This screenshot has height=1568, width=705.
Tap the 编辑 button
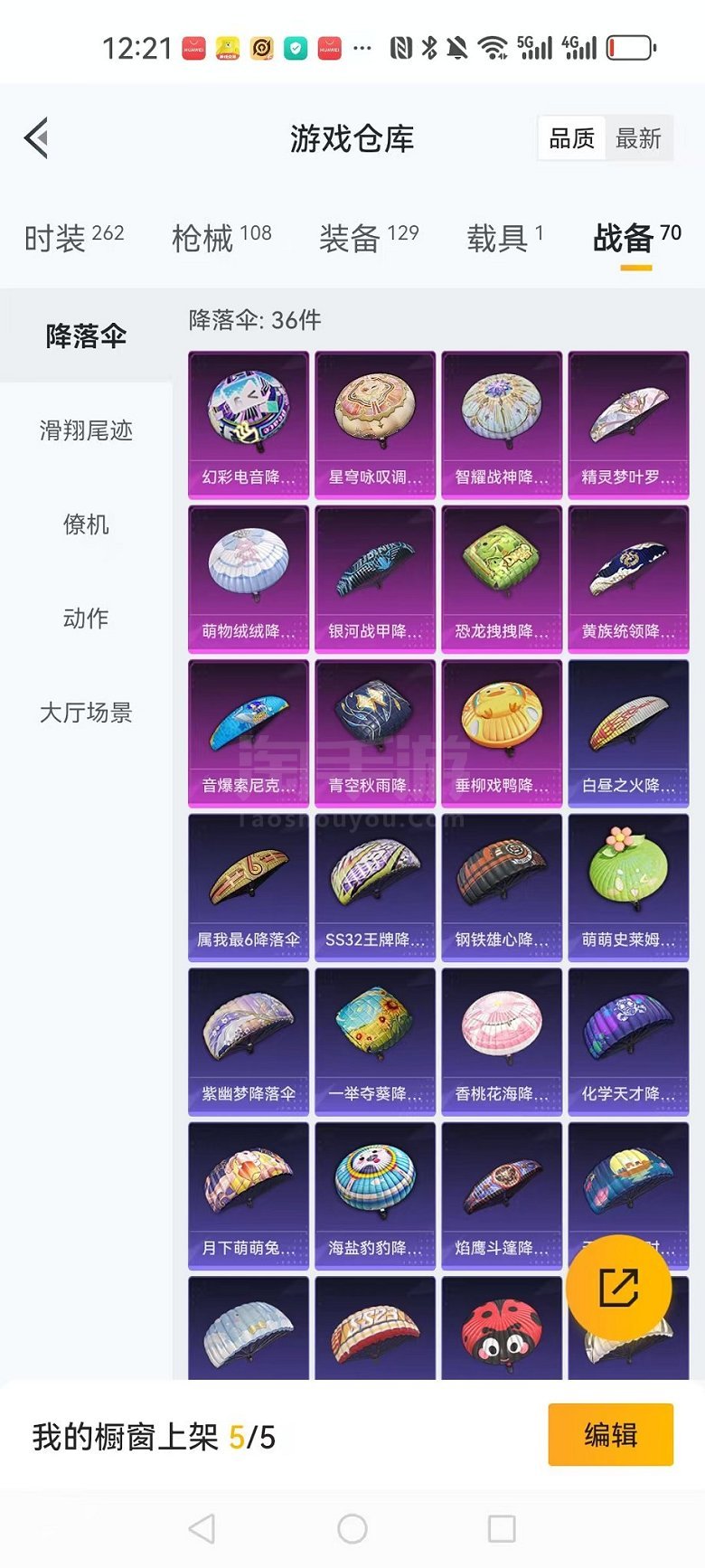pos(610,1435)
